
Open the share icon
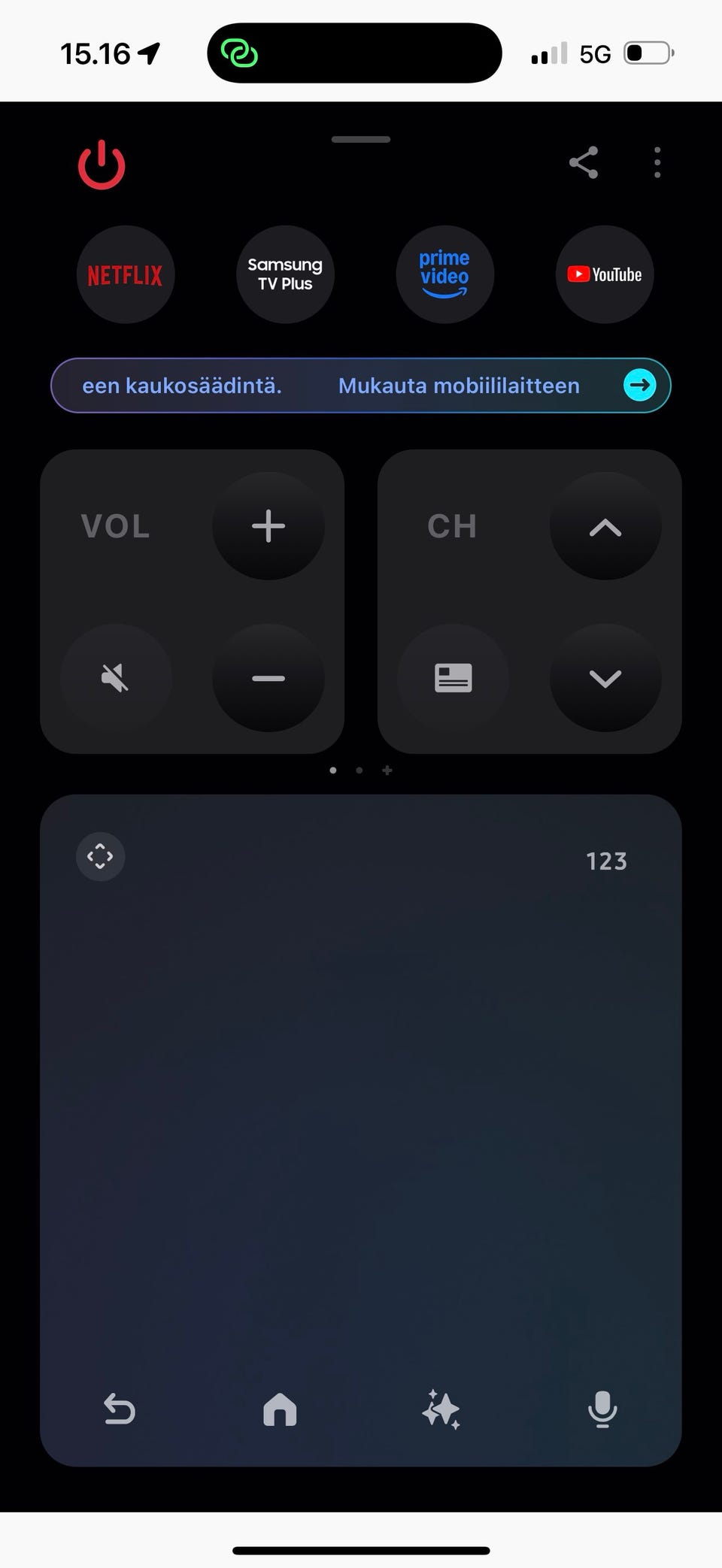point(584,162)
